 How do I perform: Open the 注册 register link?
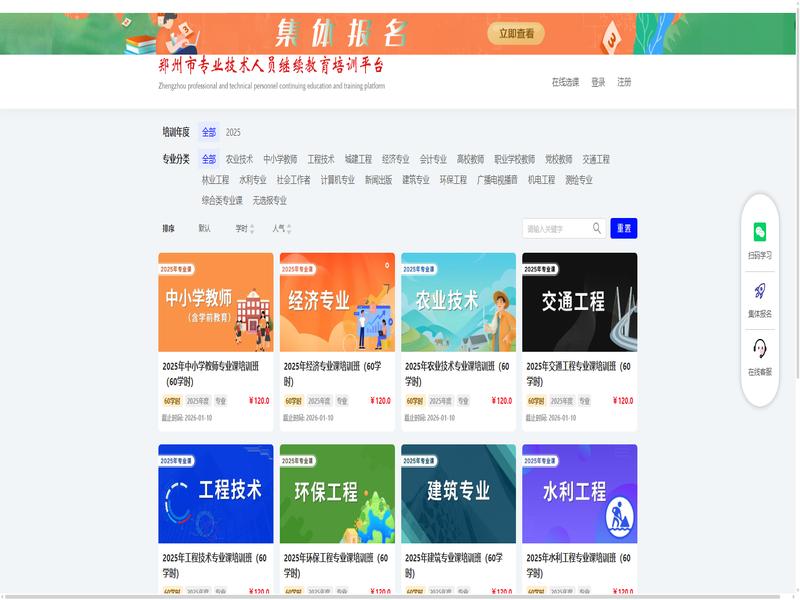click(x=624, y=82)
